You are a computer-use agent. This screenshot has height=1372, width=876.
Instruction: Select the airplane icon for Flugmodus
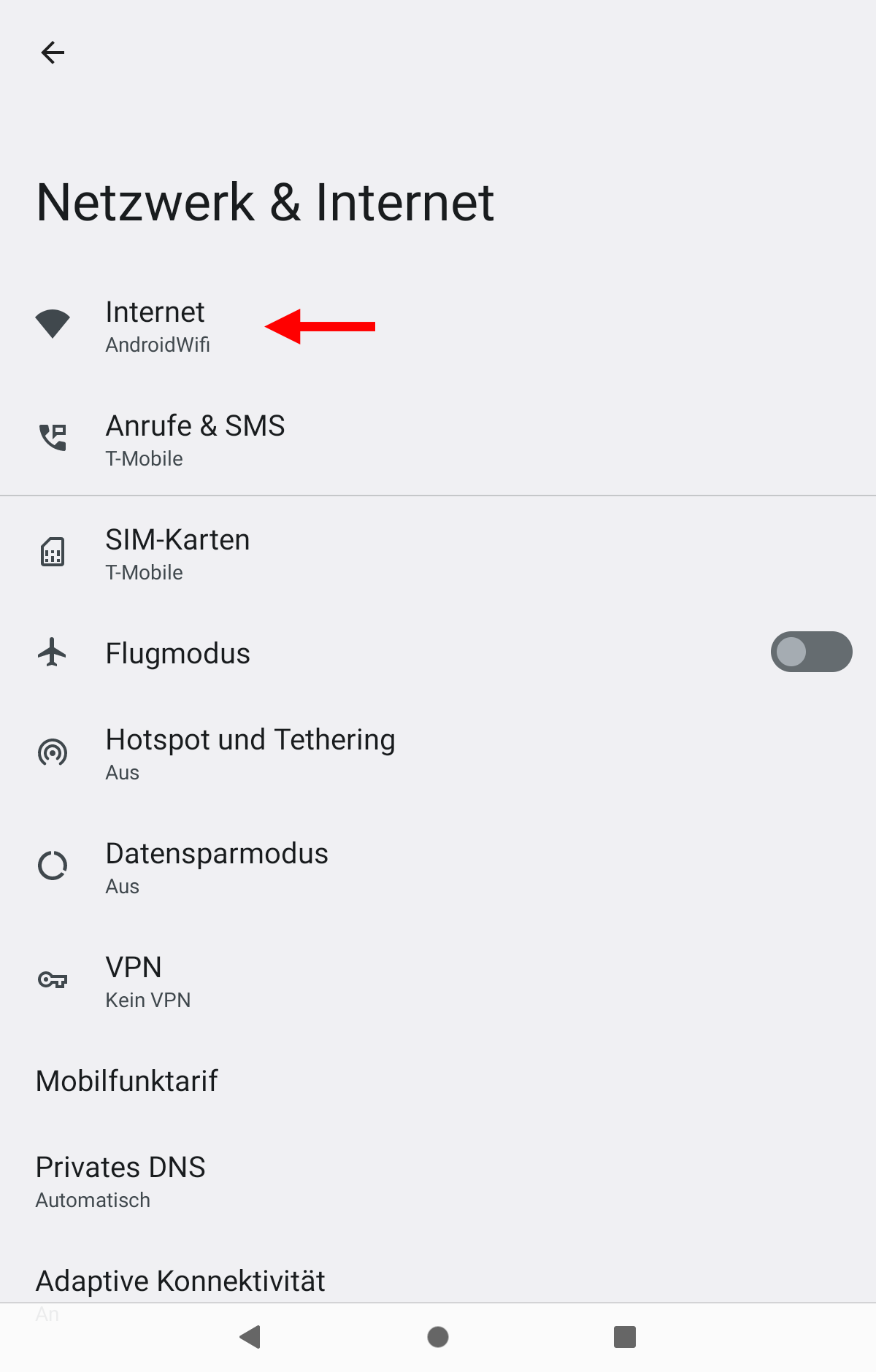(53, 652)
